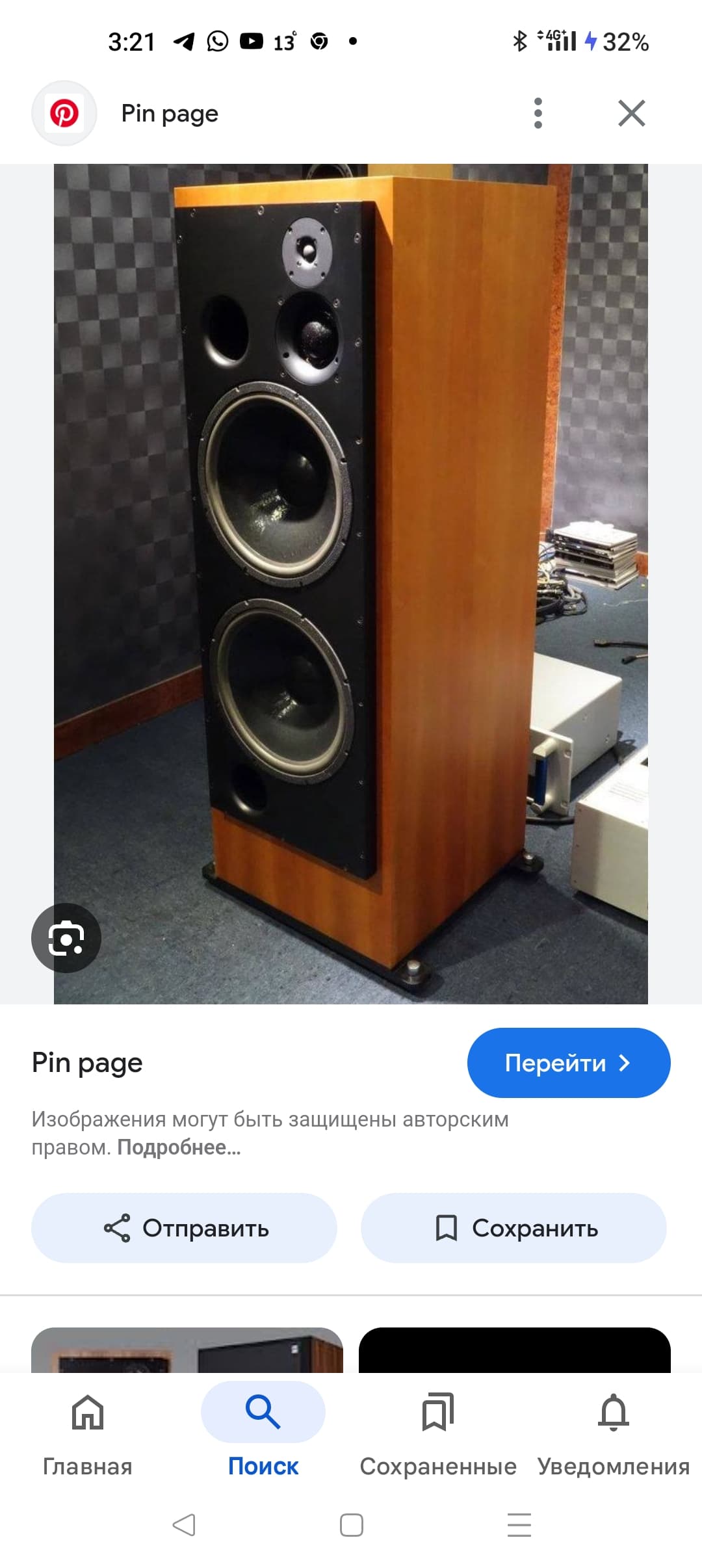
Task: Search this speaker image with Lens
Action: coord(66,937)
